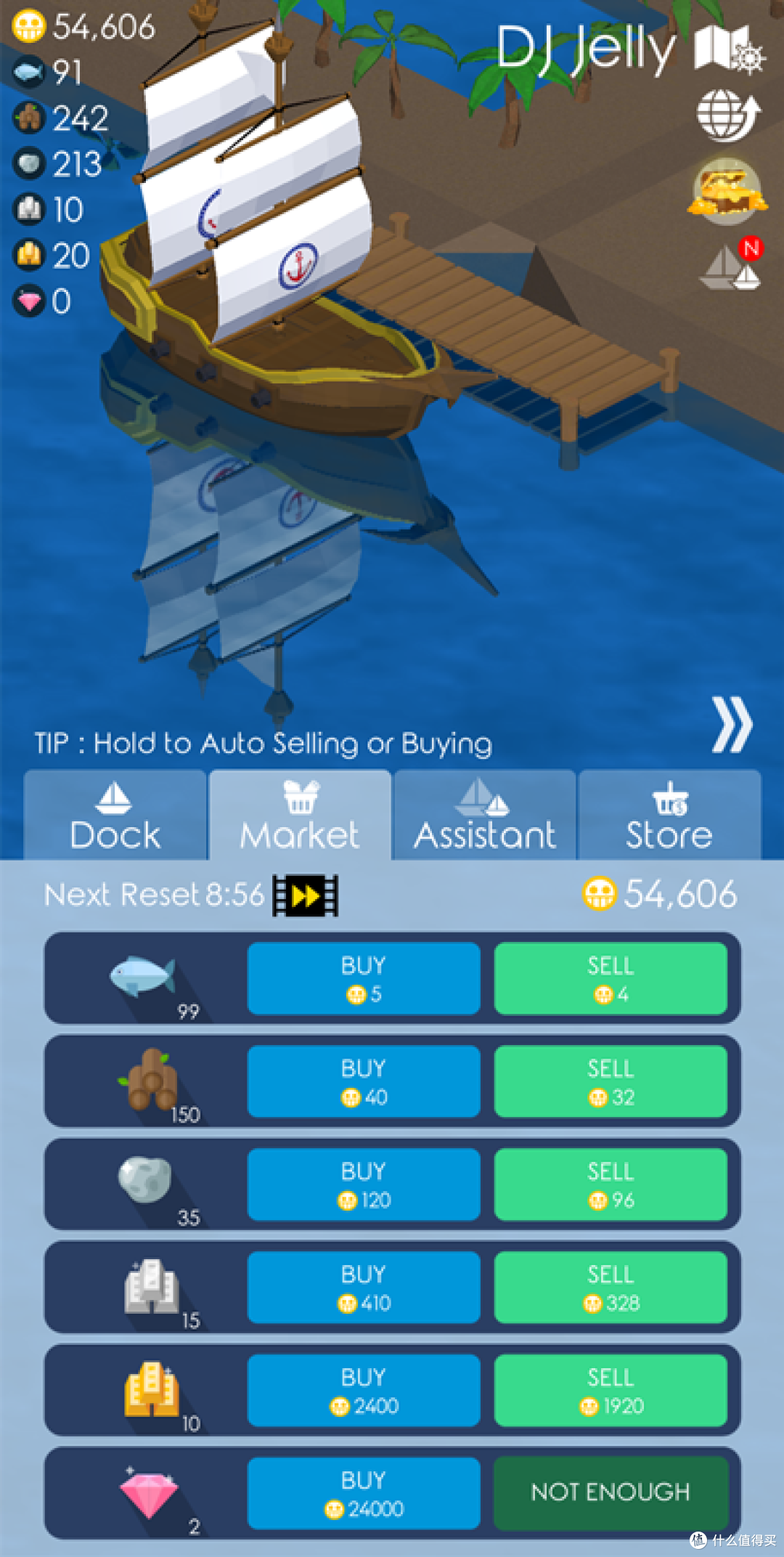Viewport: 784px width, 1557px height.
Task: Buy stone for 120 coins
Action: pos(364,1184)
